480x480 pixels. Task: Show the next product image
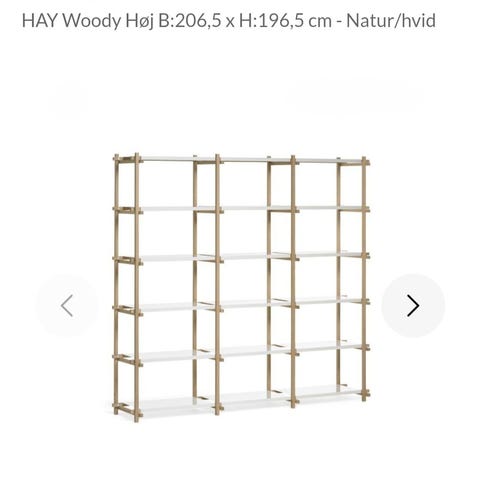click(413, 305)
